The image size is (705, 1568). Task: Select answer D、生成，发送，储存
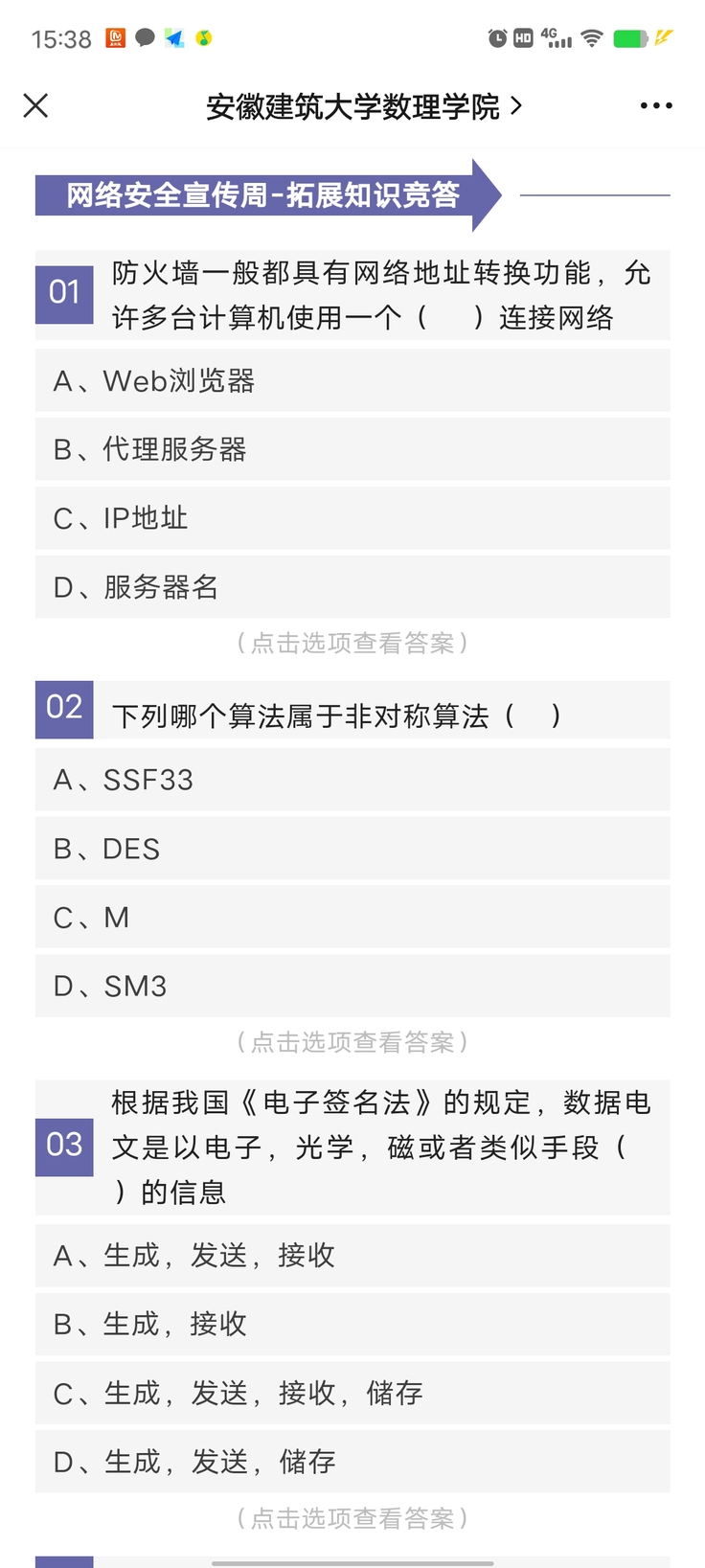point(352,1462)
